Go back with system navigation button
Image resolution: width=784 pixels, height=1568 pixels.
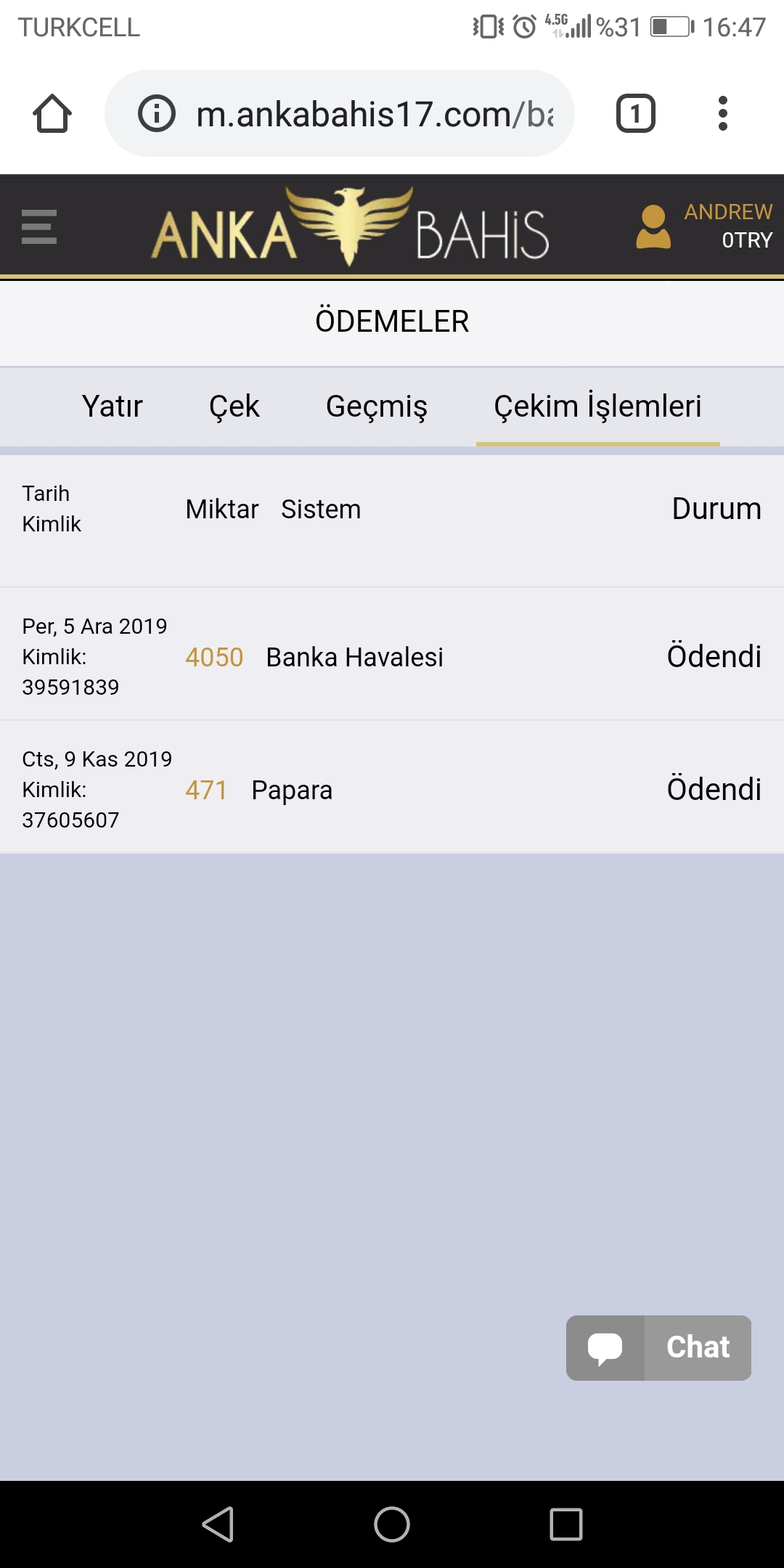(x=218, y=1524)
